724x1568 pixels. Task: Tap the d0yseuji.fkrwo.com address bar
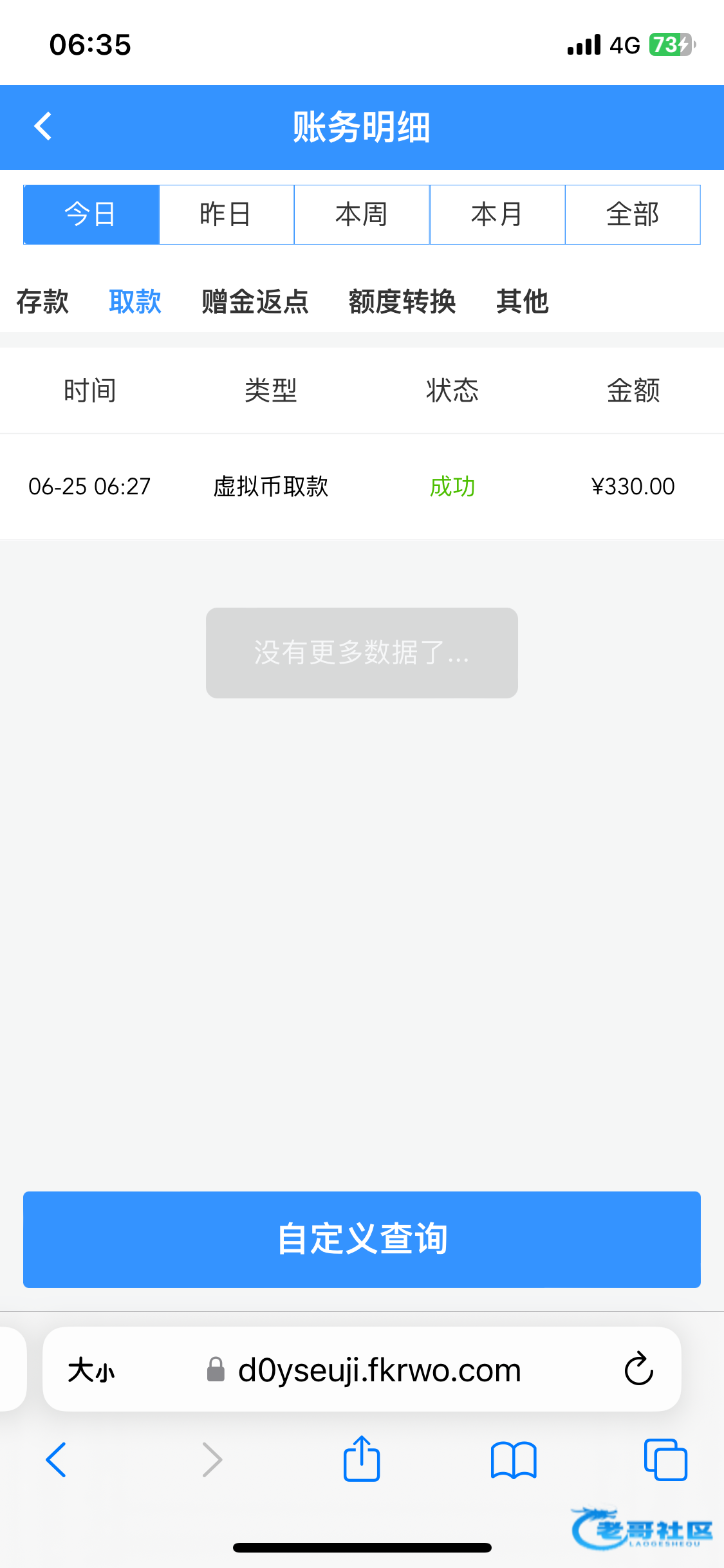tap(378, 1370)
